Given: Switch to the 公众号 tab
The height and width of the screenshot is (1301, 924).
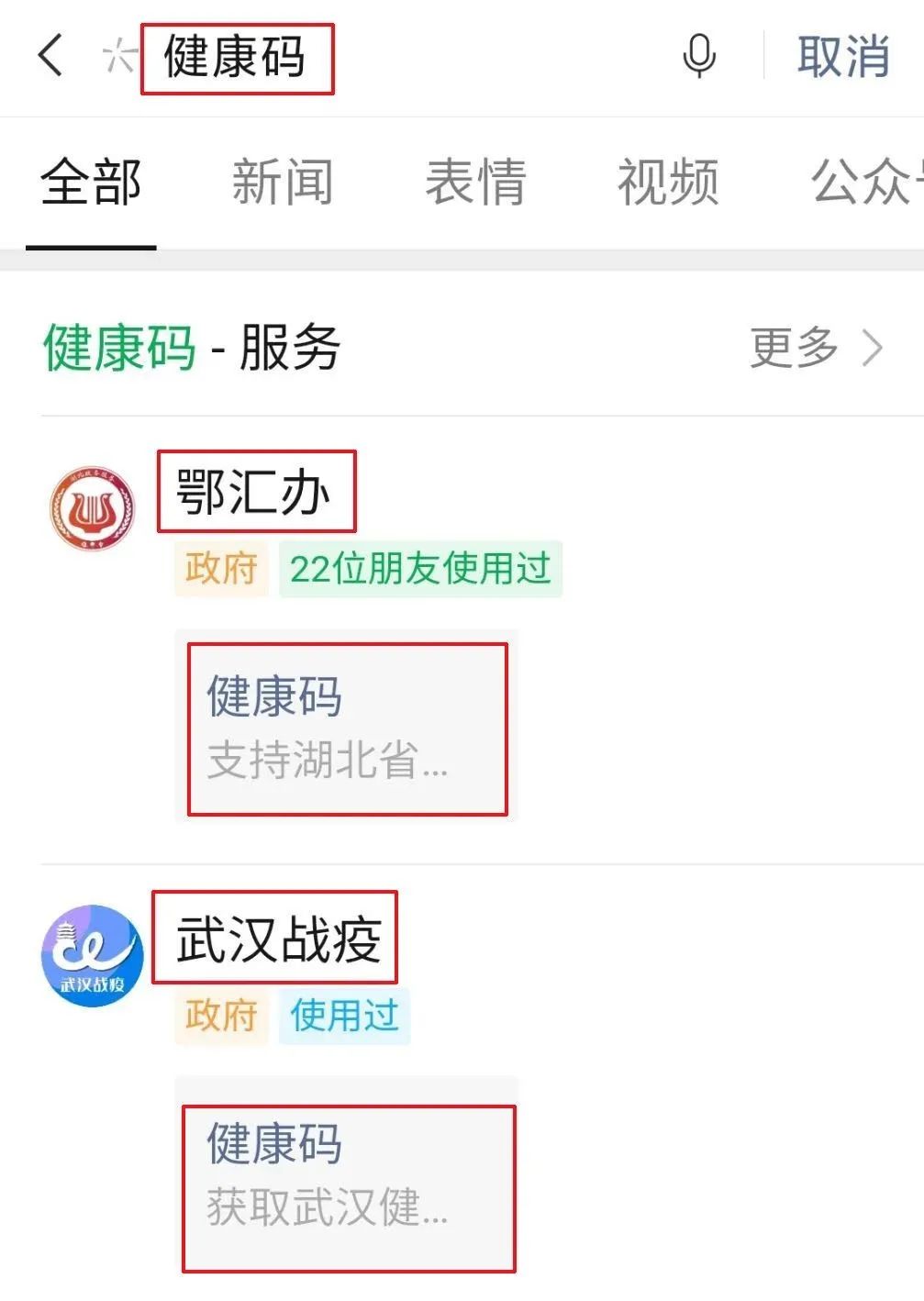Looking at the screenshot, I should (x=863, y=182).
